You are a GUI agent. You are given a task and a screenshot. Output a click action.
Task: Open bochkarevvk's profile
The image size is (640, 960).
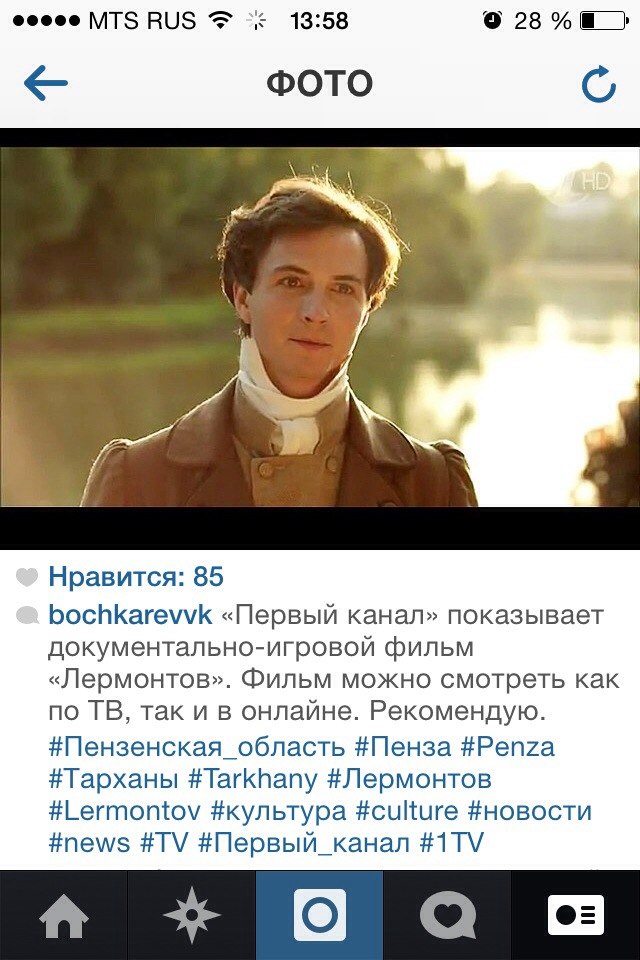pos(130,615)
